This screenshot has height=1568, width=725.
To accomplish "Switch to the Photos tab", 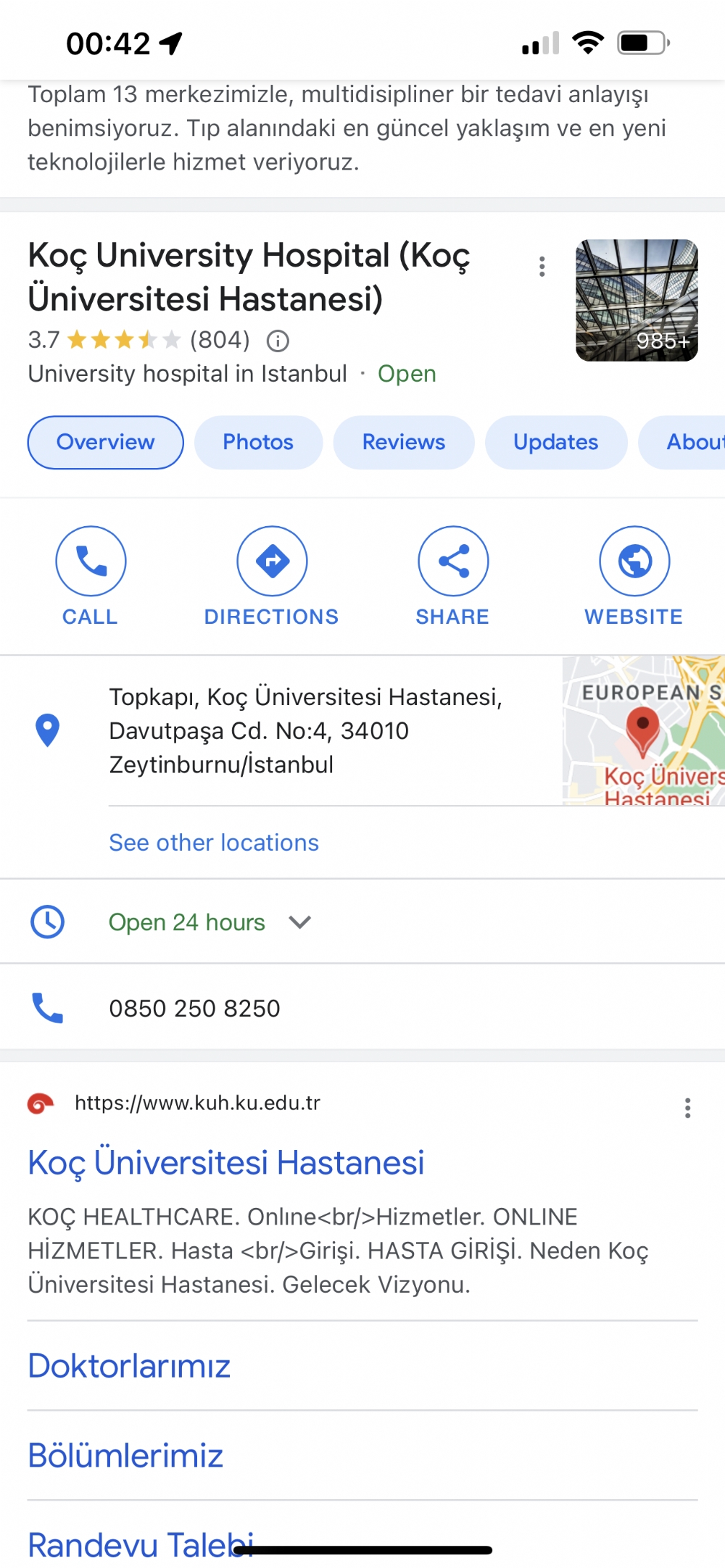I will click(x=258, y=442).
